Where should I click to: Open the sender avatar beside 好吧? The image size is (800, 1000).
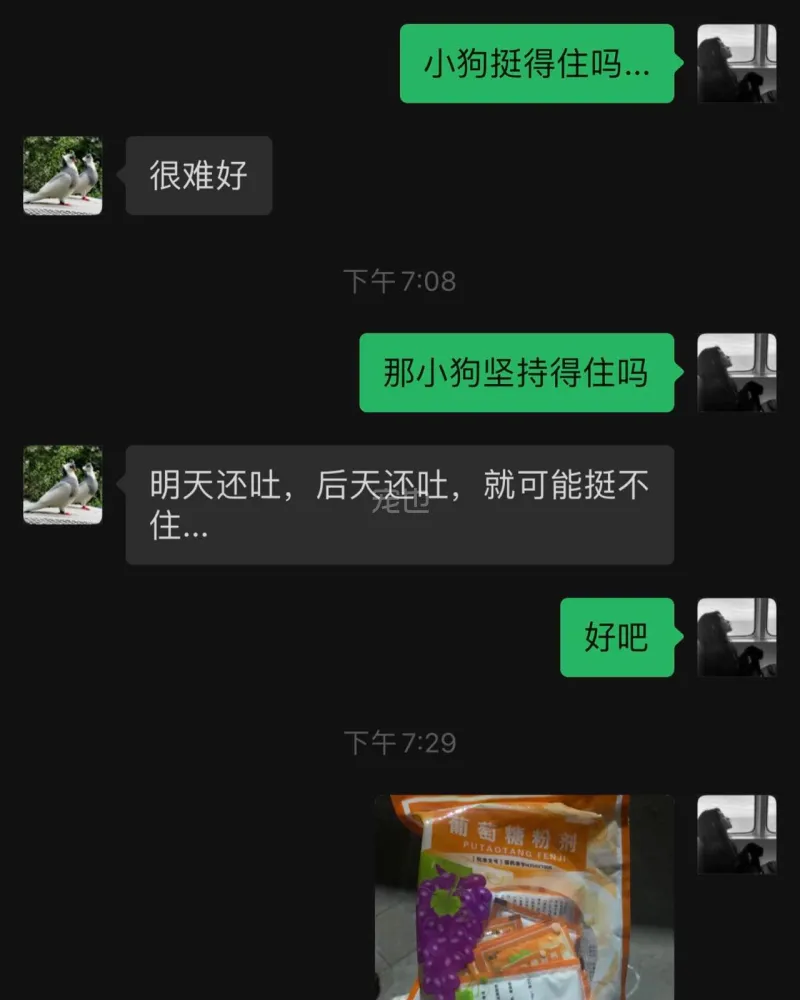[736, 637]
